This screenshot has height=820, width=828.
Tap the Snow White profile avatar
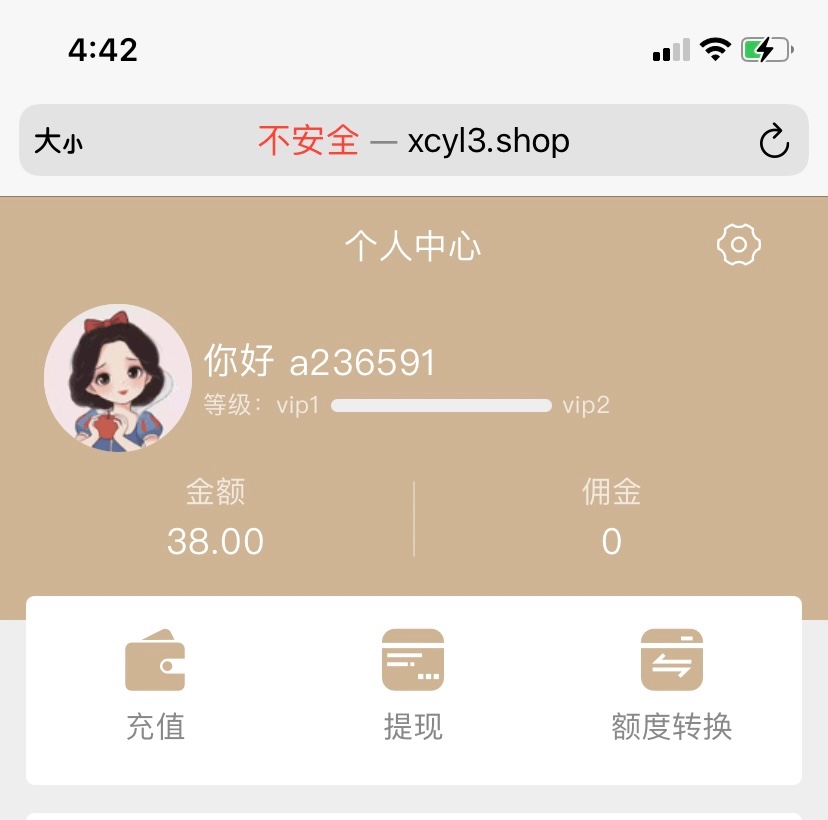(118, 378)
